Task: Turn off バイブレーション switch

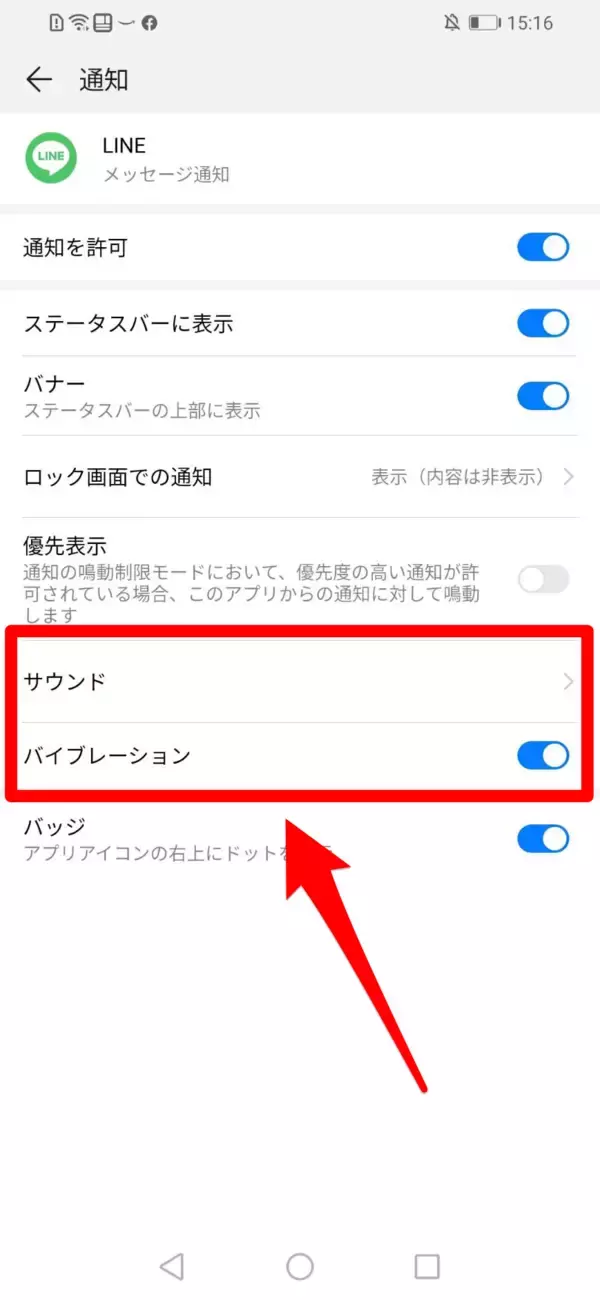Action: [542, 755]
